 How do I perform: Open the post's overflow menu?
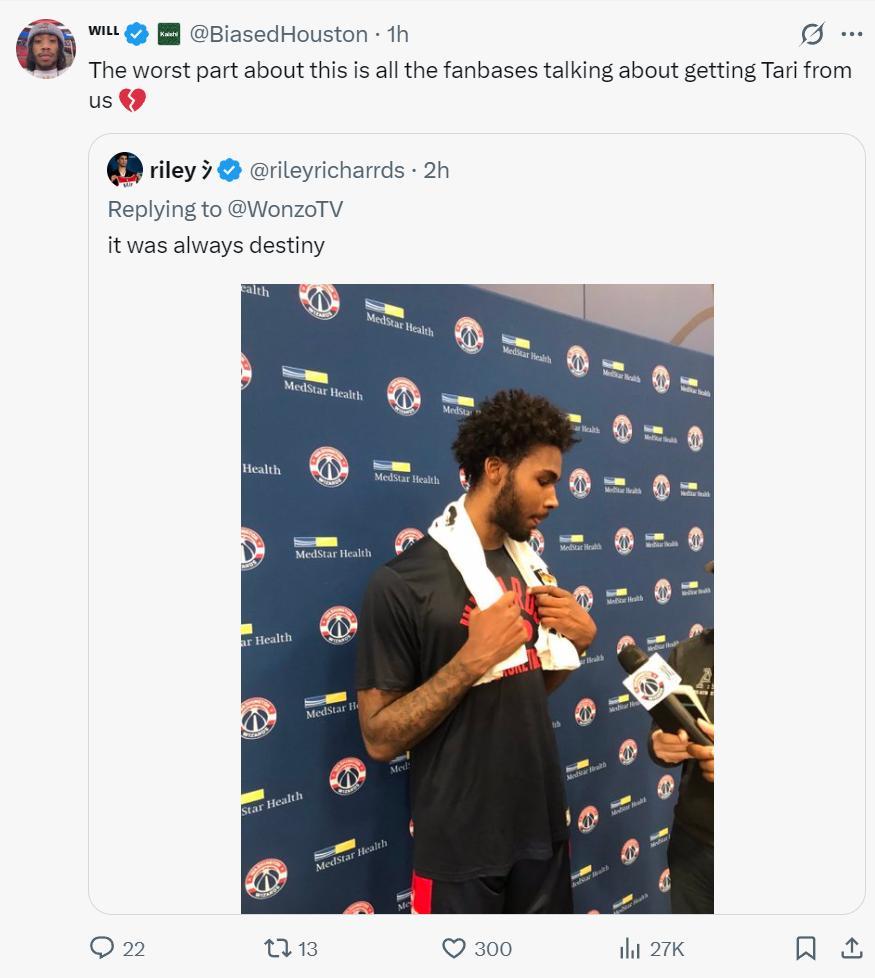(852, 35)
